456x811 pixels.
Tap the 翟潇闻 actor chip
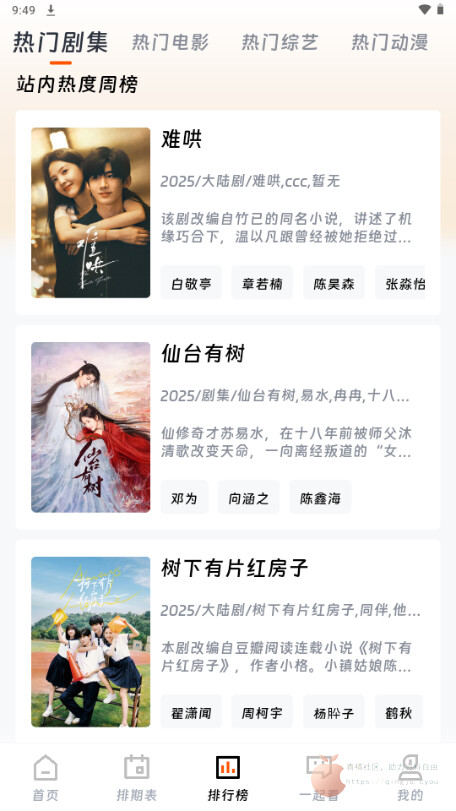click(x=191, y=712)
